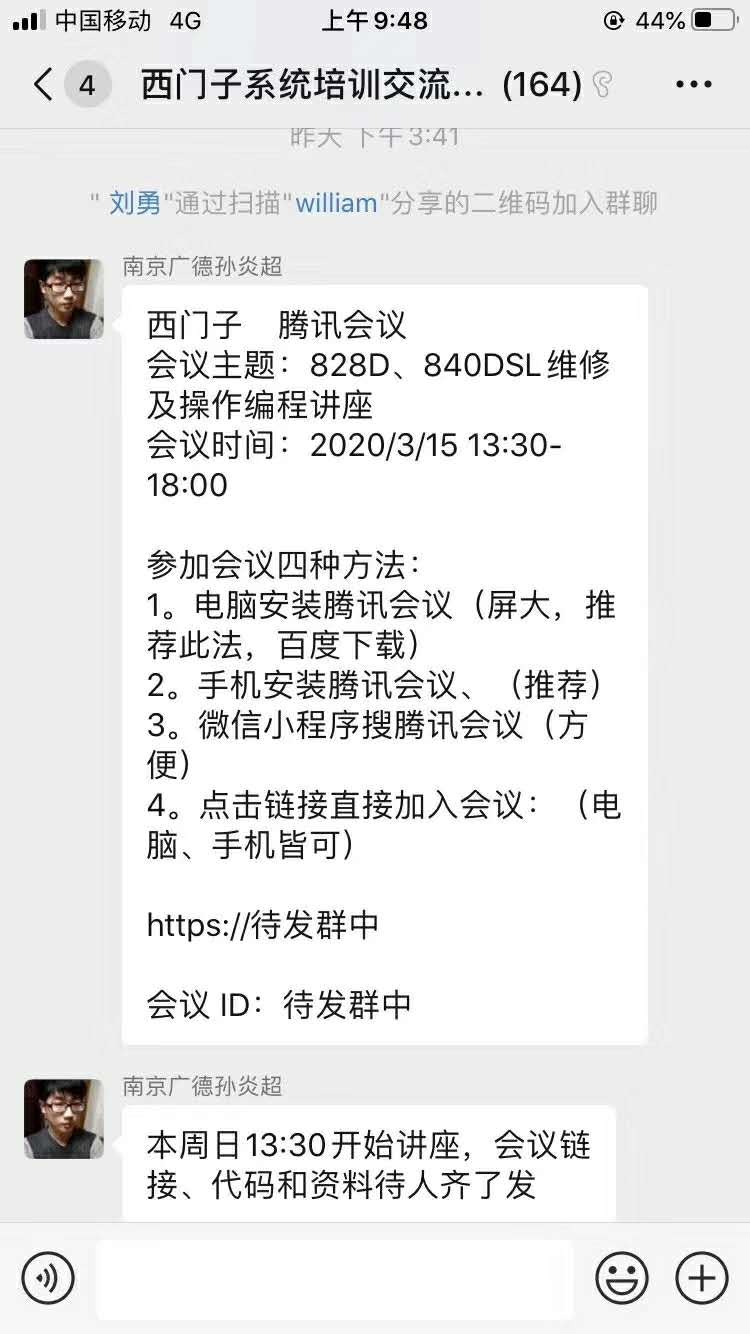750x1334 pixels.
Task: Go back to the chat list
Action: pyautogui.click(x=42, y=85)
